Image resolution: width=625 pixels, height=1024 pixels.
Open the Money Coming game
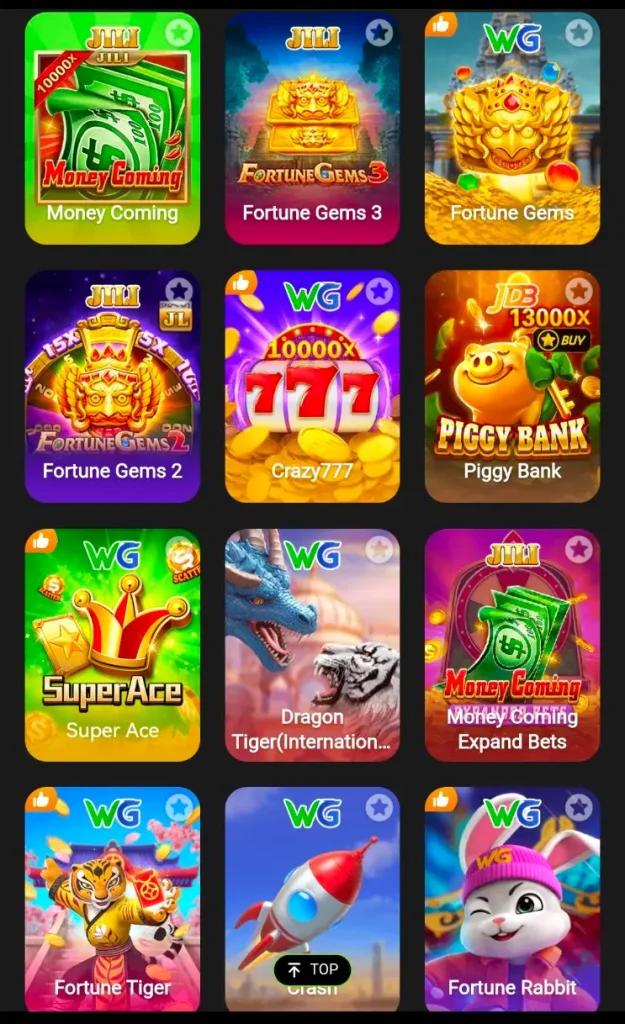point(112,130)
